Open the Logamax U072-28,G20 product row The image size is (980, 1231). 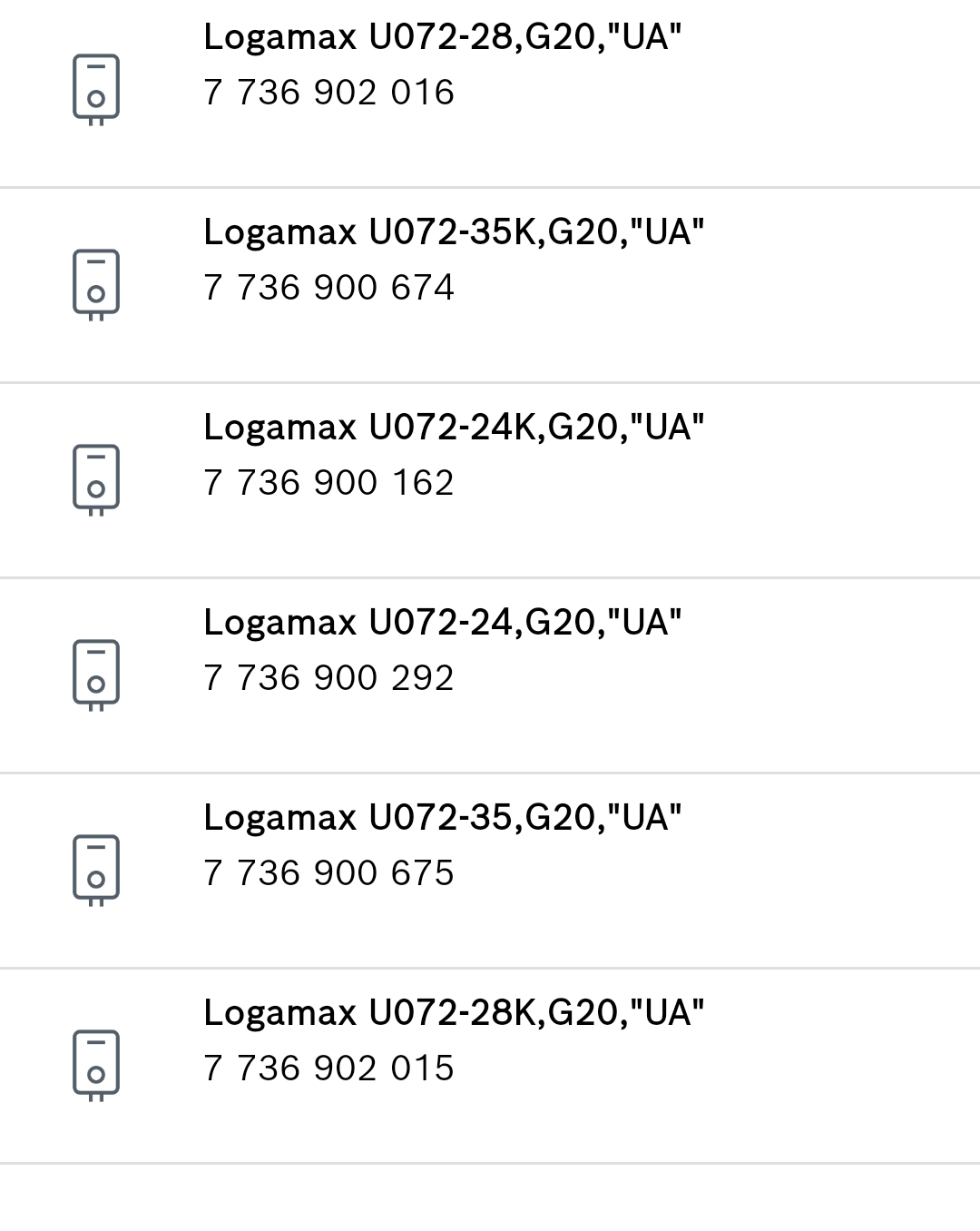point(442,65)
